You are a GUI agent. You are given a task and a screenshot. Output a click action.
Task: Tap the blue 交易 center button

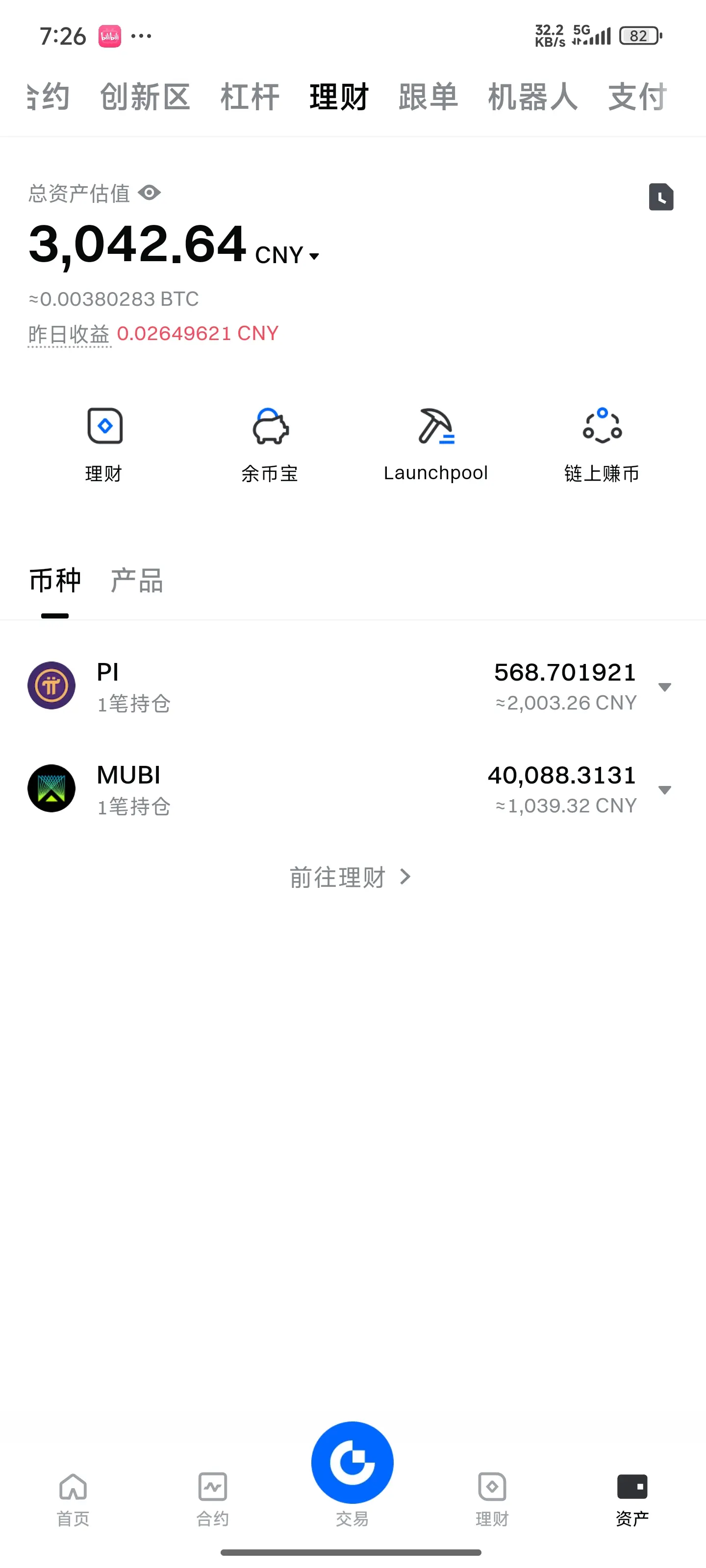pos(352,1462)
